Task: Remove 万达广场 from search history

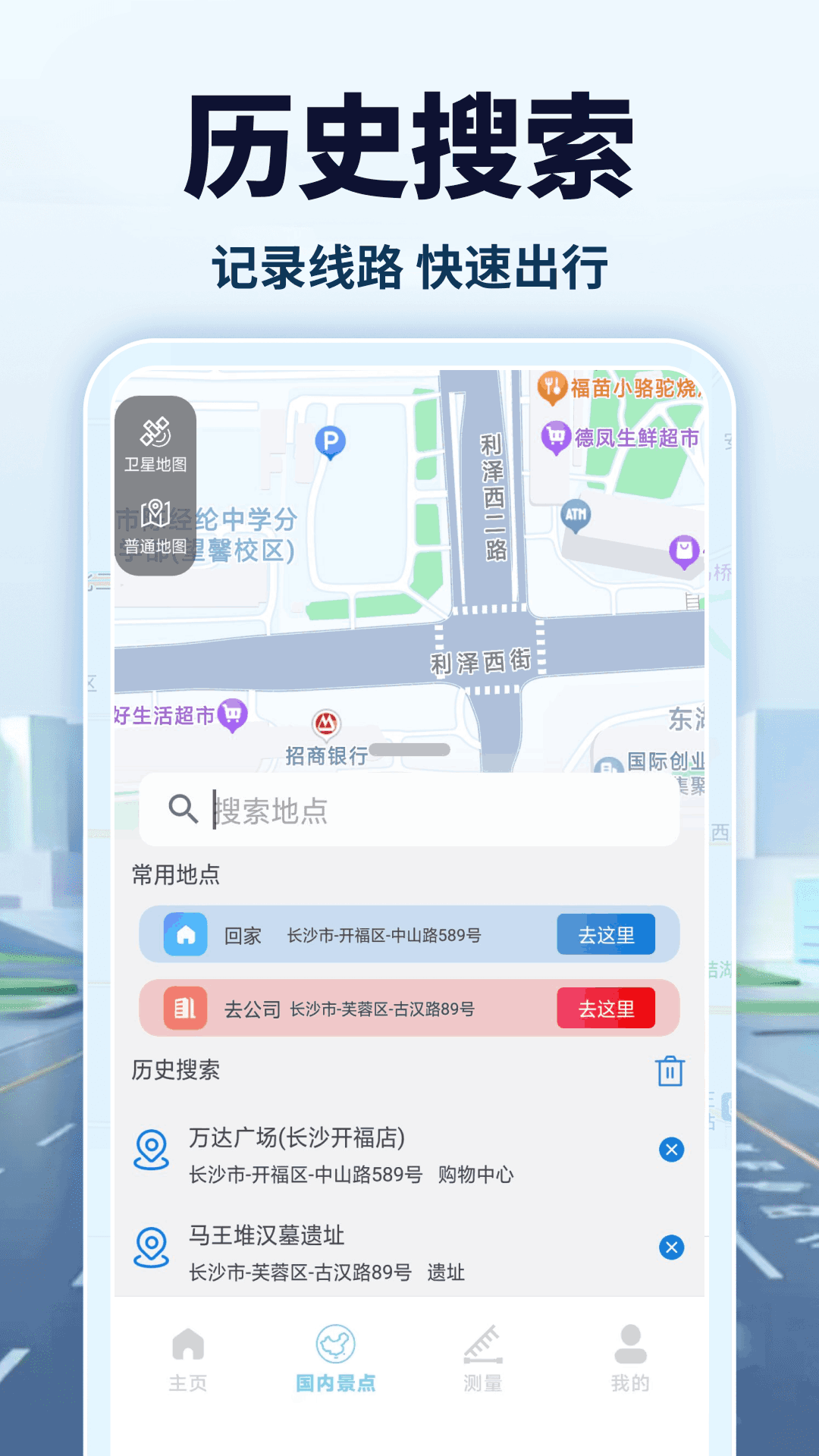Action: pos(669,1150)
